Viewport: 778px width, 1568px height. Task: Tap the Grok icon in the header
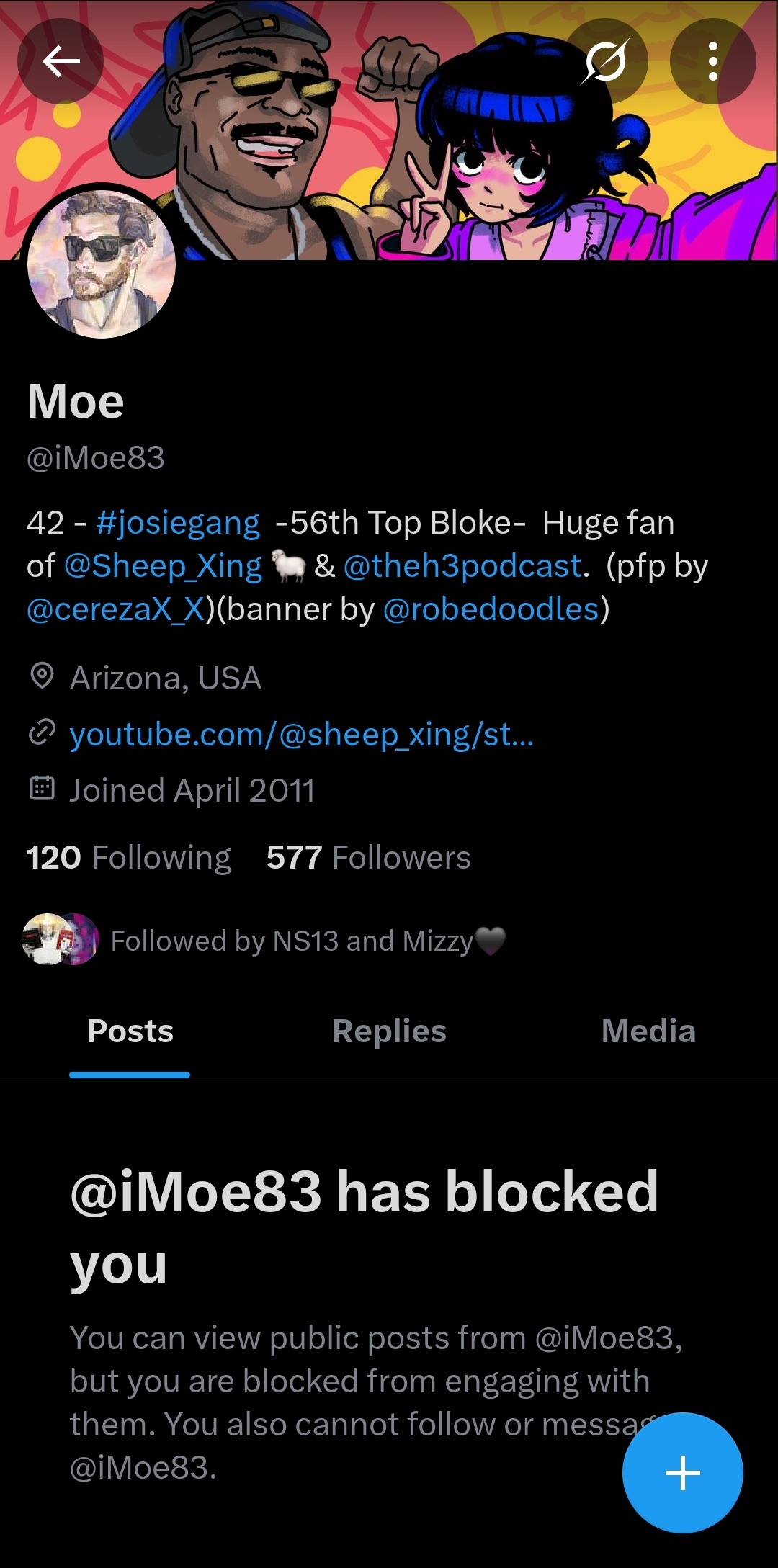coord(605,61)
